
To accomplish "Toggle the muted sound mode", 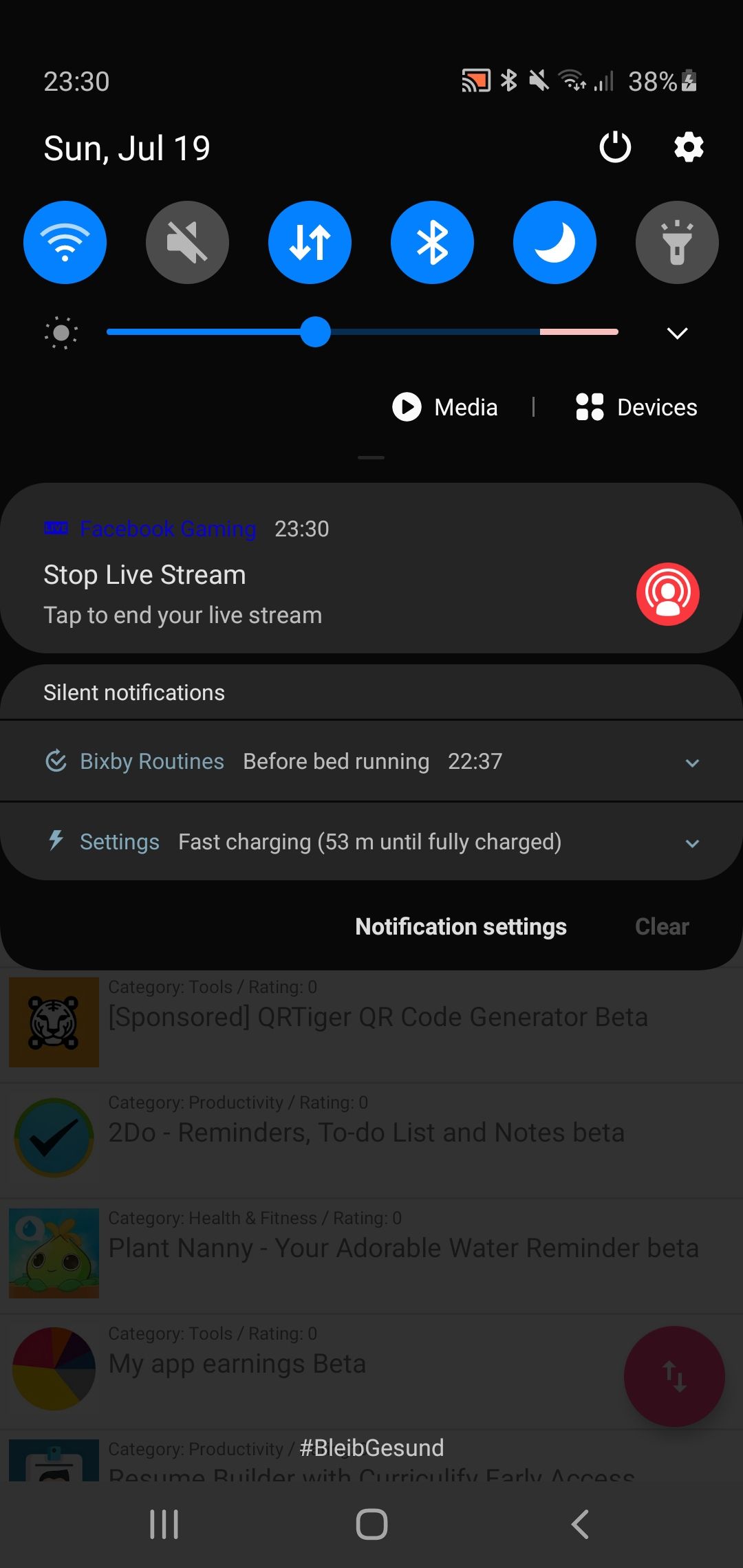I will pos(187,243).
